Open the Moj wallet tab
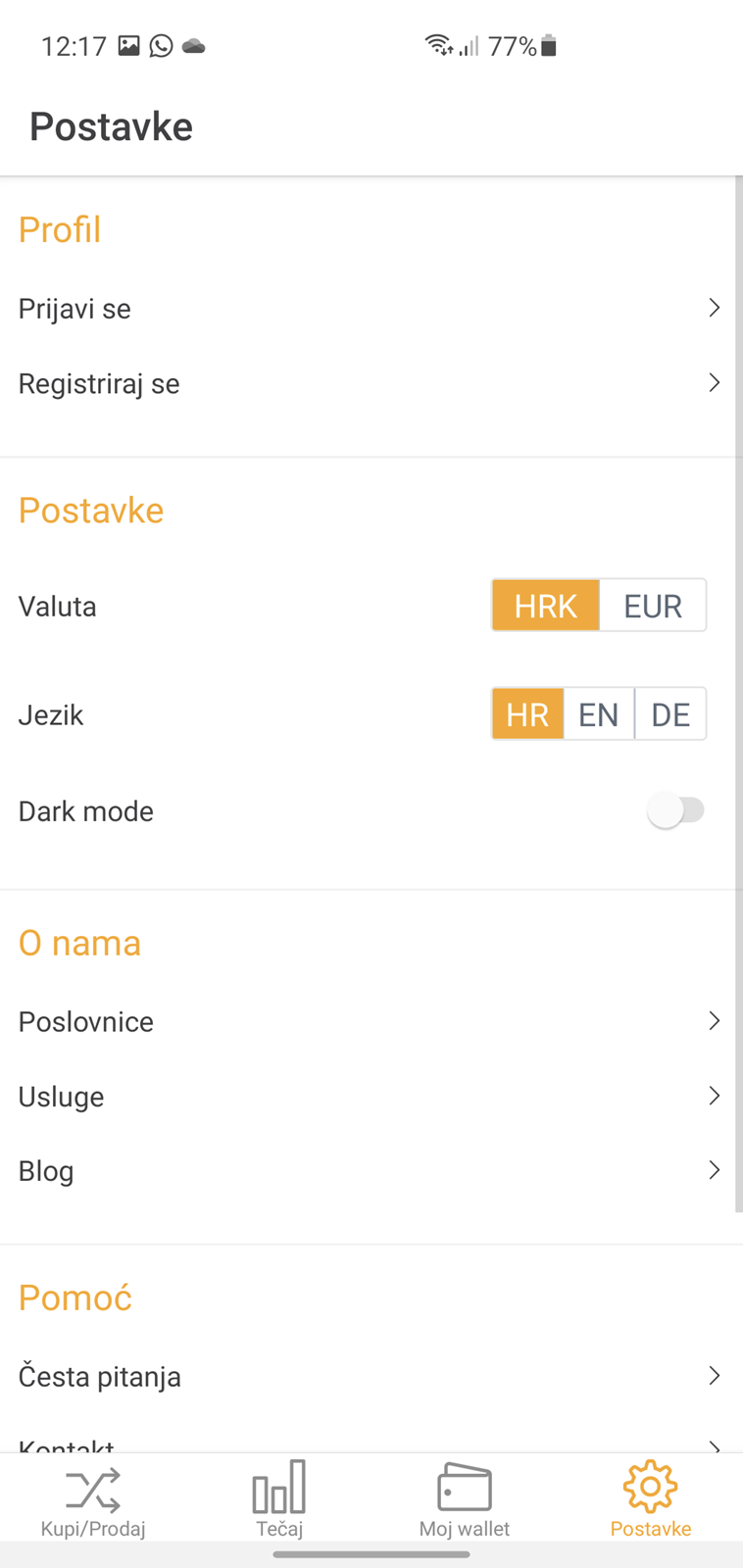Screen dimensions: 743x1568 [465, 1499]
